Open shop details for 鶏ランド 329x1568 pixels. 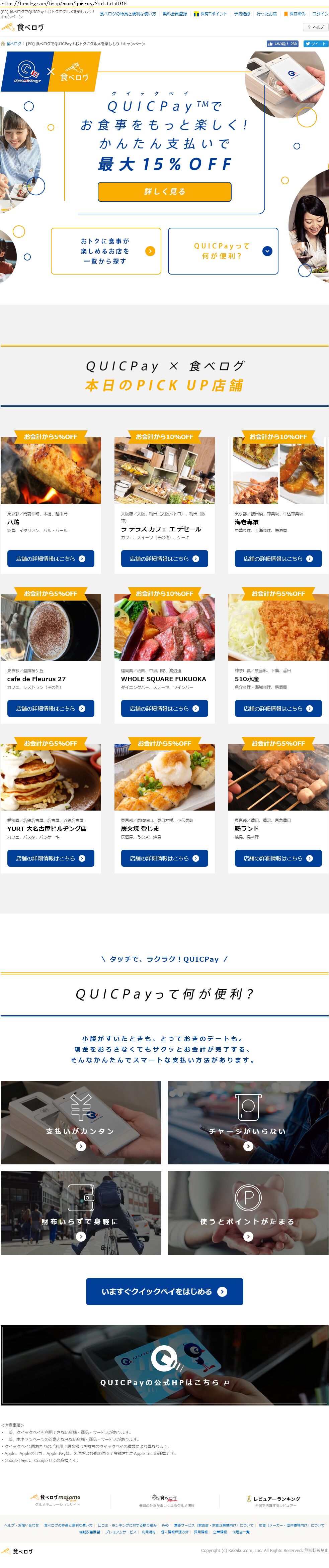click(x=278, y=858)
